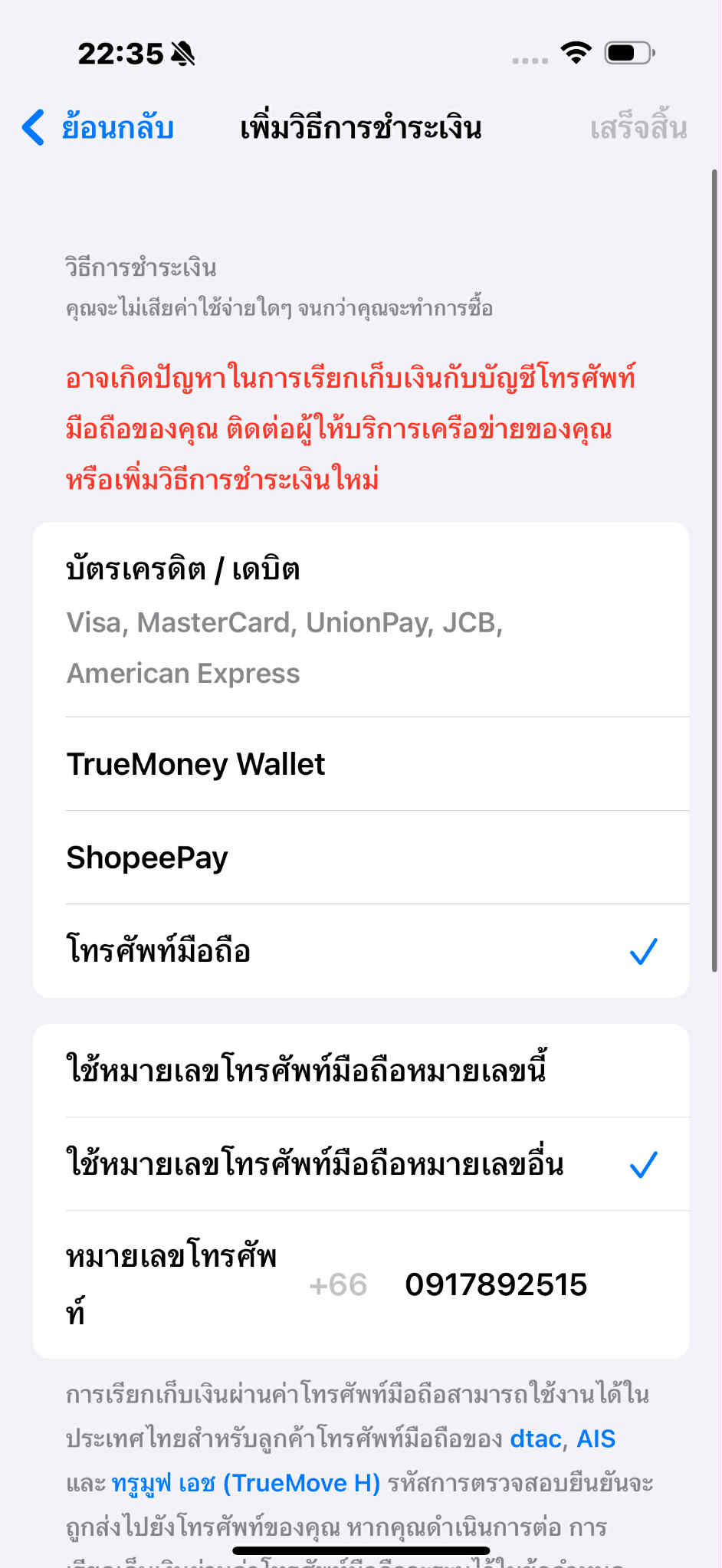Select the โทรศัพท์มือถือ payment option
The height and width of the screenshot is (1568, 722).
(361, 951)
